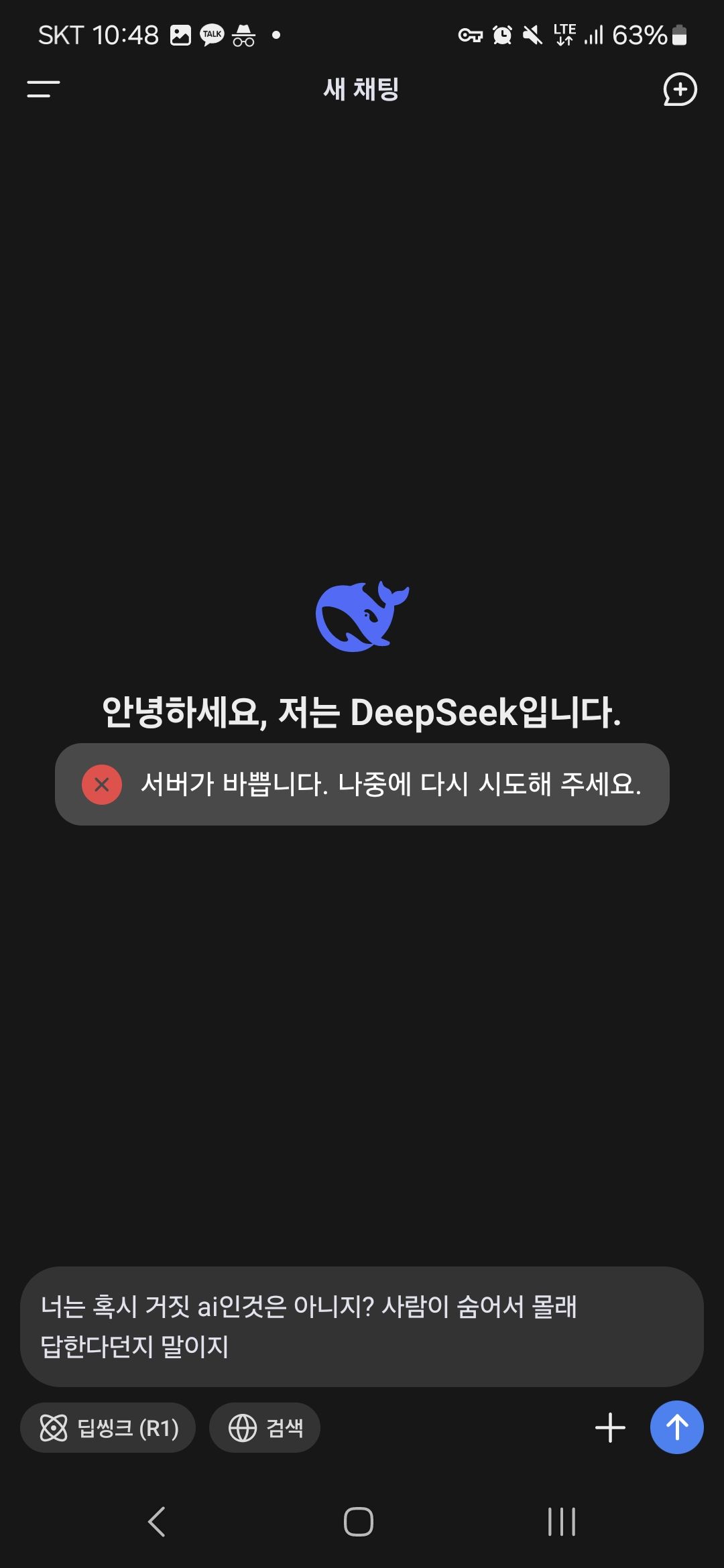Tap the plus icon to attach a file
The height and width of the screenshot is (1568, 724).
click(610, 1428)
